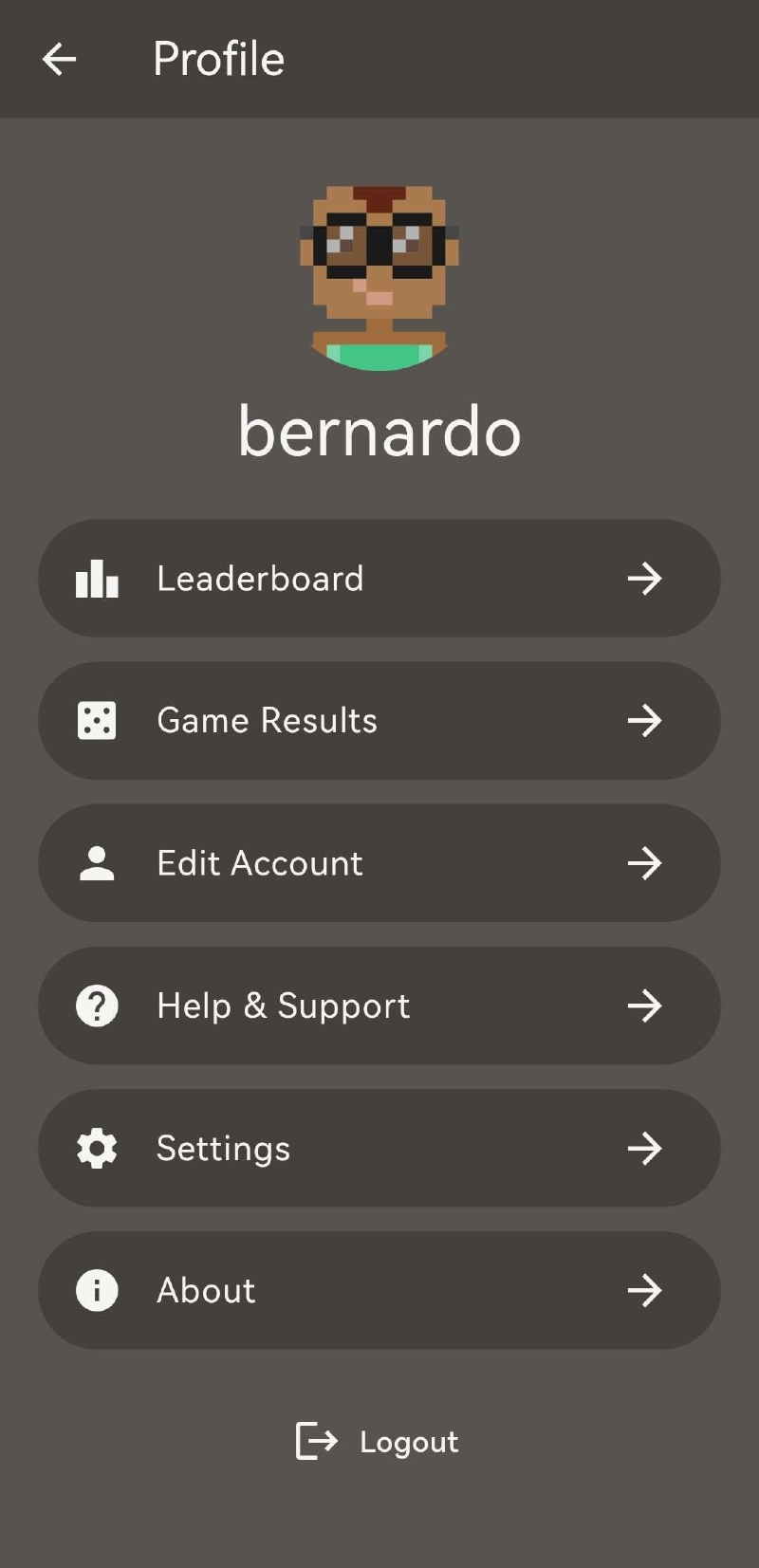This screenshot has width=759, height=1568.
Task: Go back from the Profile screen
Action: [59, 59]
